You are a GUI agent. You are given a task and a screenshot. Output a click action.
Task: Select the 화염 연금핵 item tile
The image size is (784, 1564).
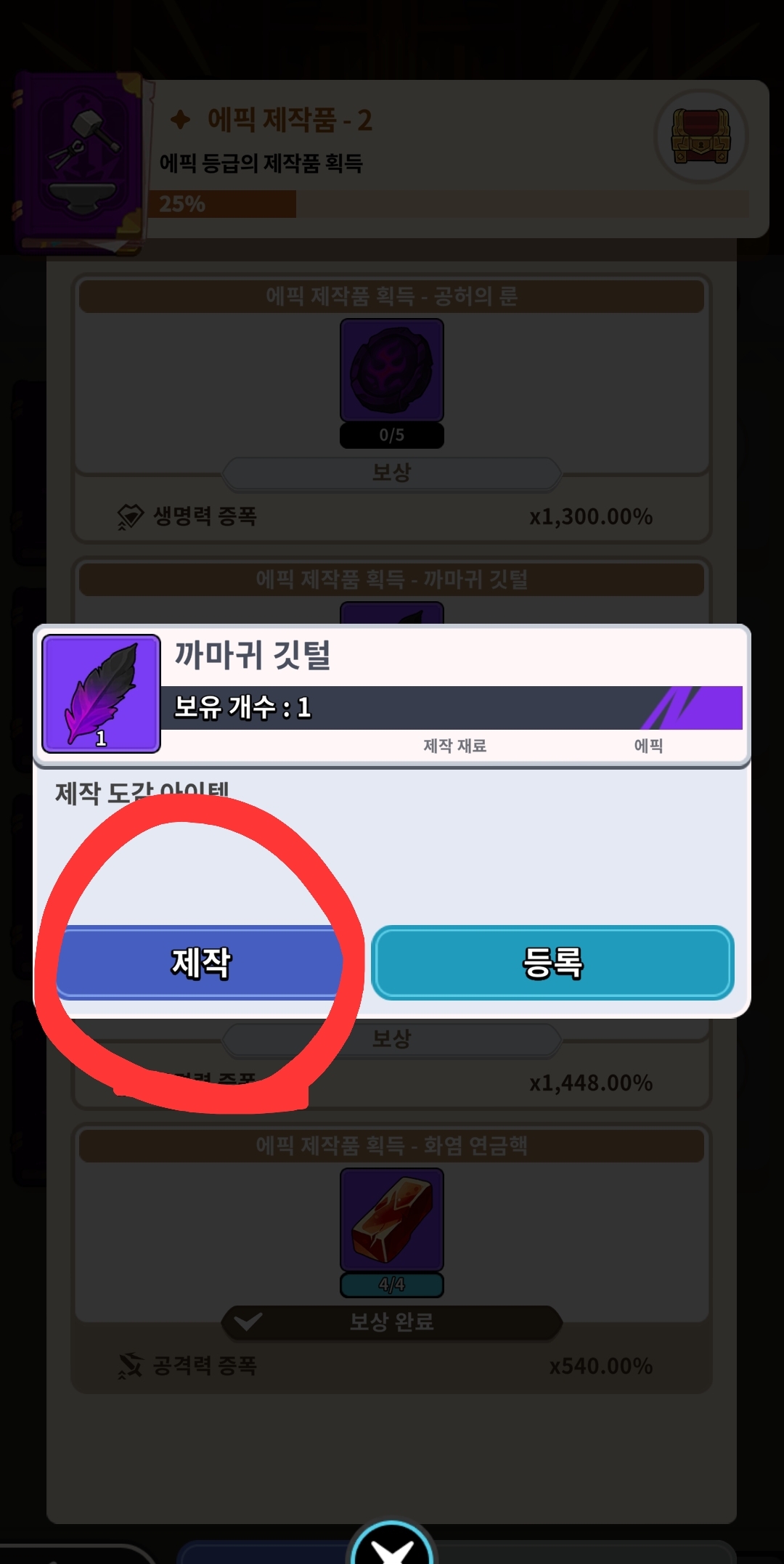click(392, 1220)
